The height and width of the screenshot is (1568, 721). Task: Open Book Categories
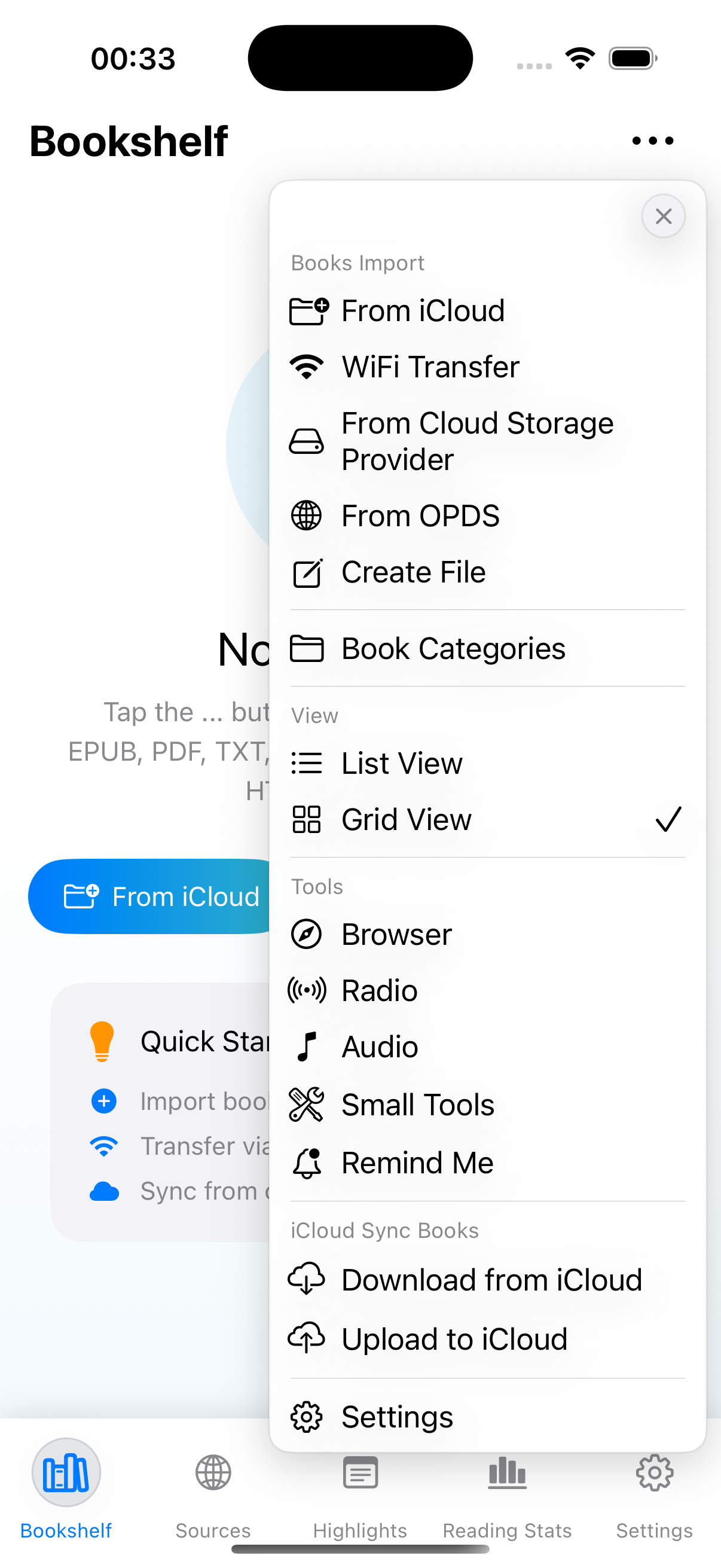pyautogui.click(x=453, y=648)
